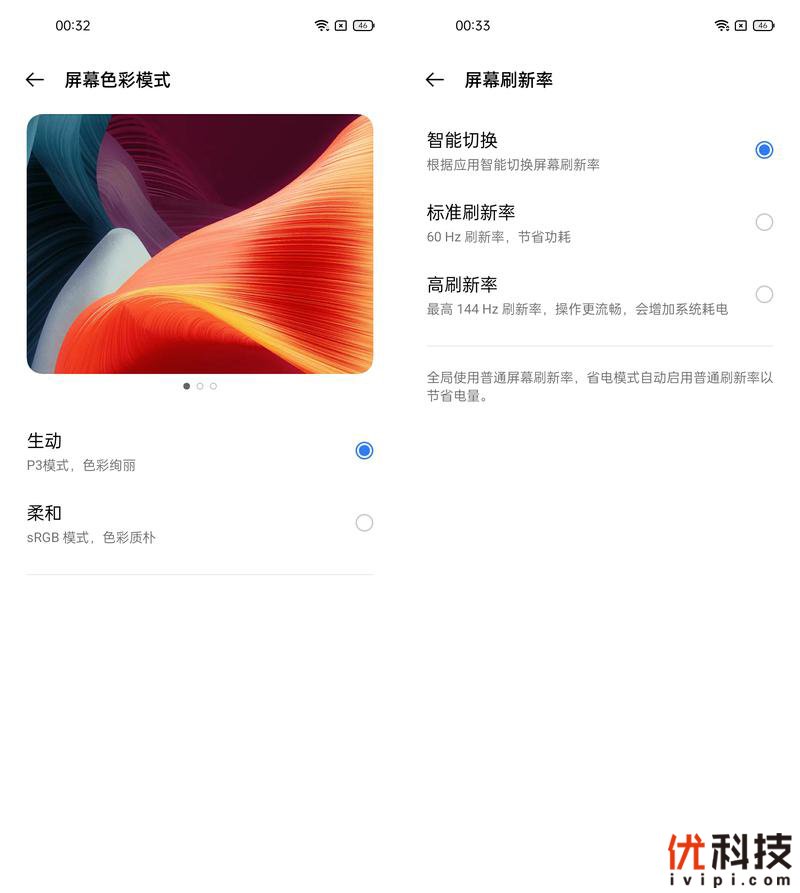Screen dimensions: 800x893
Task: Click the SIM-disabled icon on right status bar
Action: pos(739,25)
